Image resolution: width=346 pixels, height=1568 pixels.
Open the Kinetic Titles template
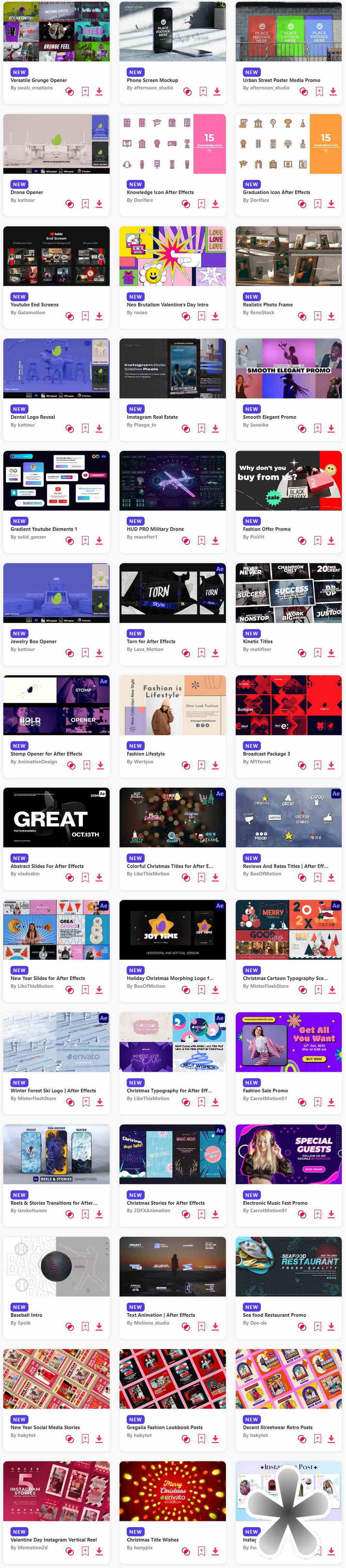pyautogui.click(x=258, y=641)
